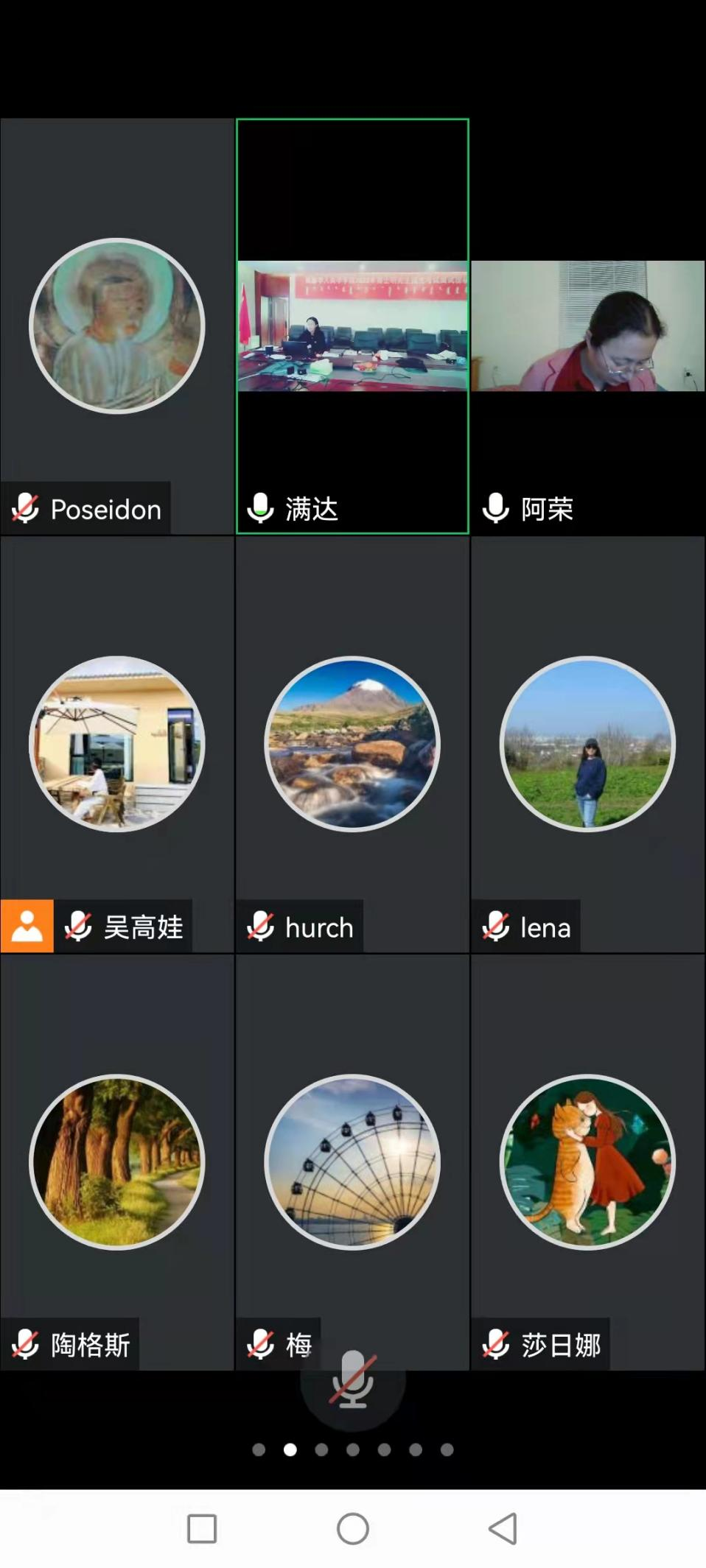Tap 莎日娜's participant tile

pyautogui.click(x=587, y=1161)
